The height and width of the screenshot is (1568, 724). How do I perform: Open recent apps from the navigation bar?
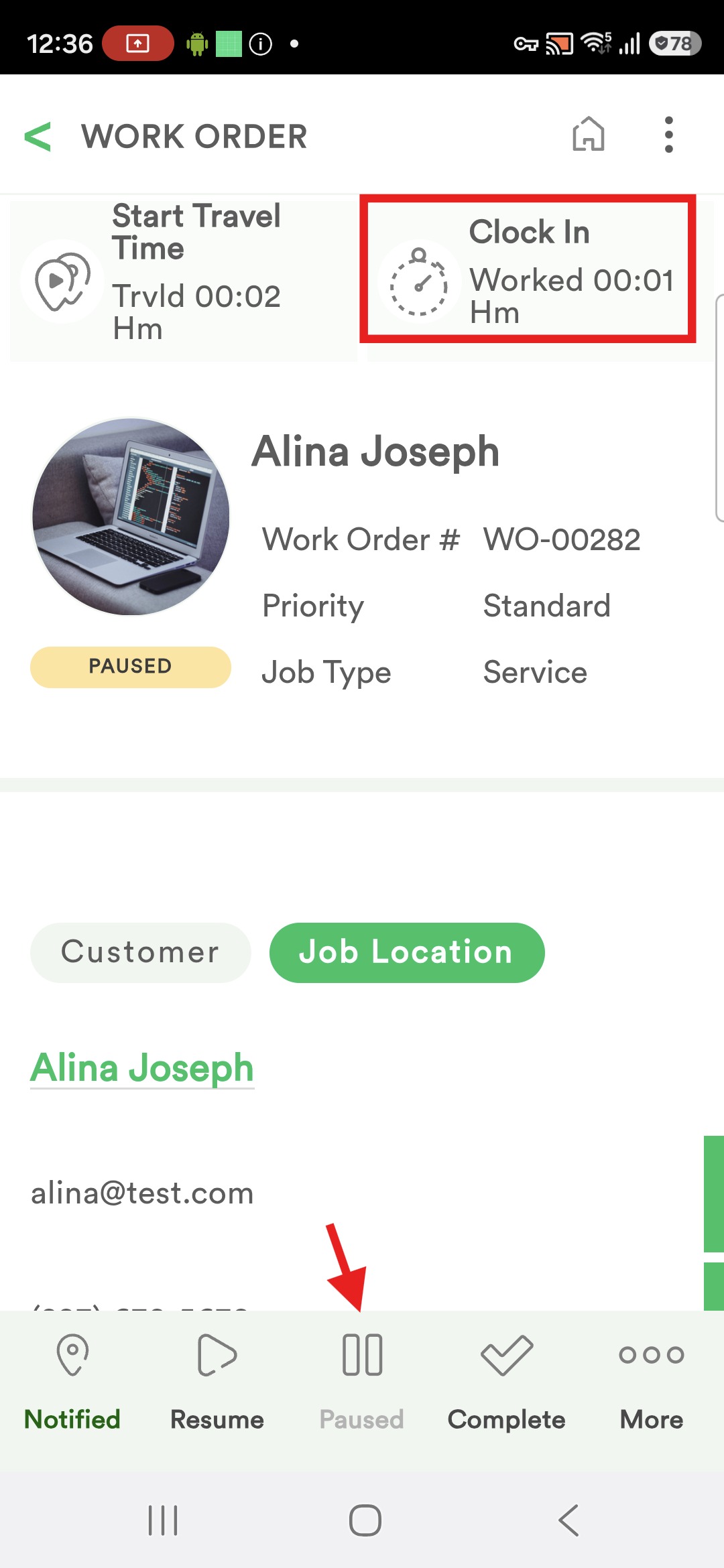(x=163, y=1520)
